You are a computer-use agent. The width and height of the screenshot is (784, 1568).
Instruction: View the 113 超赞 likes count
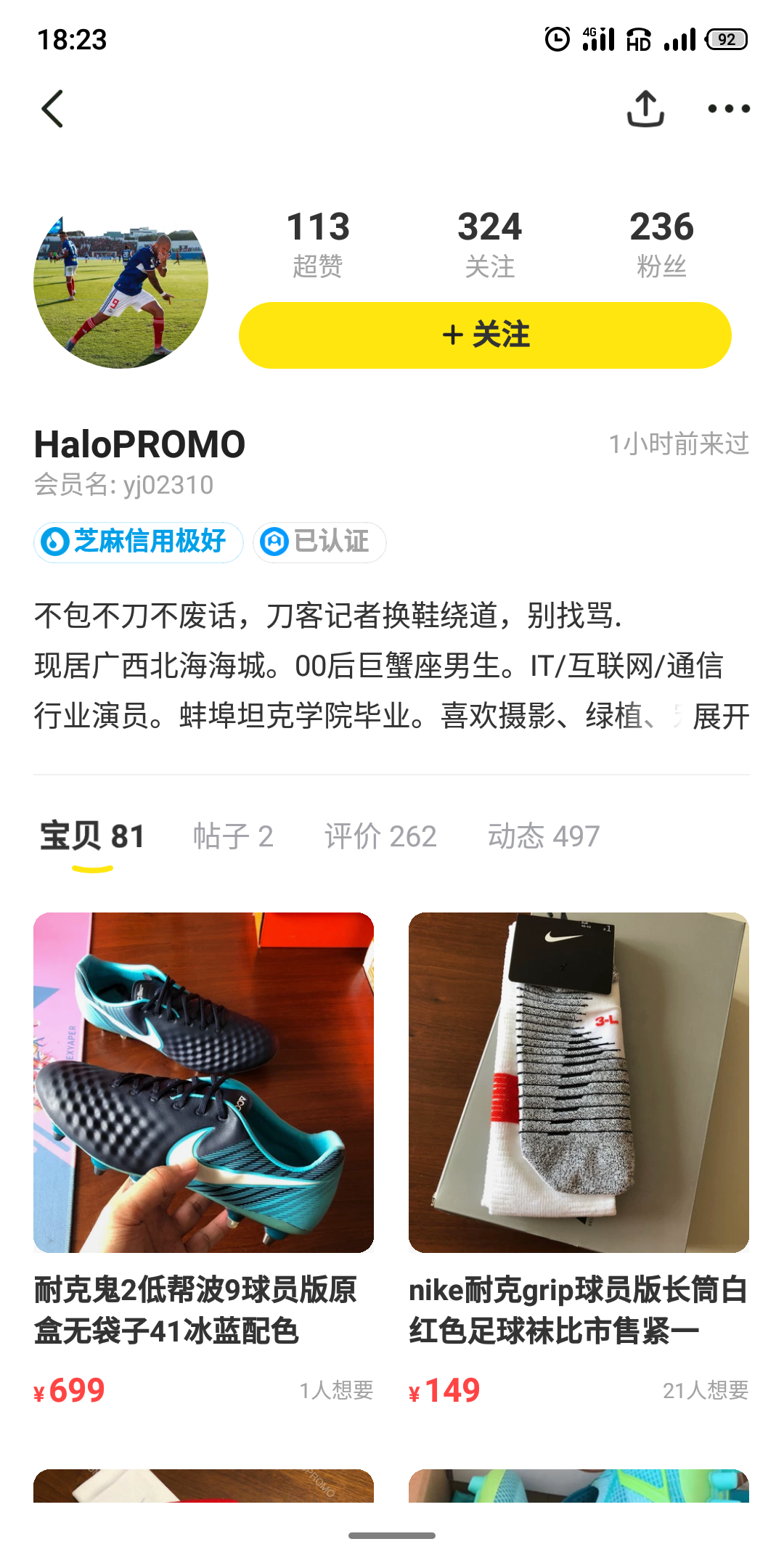[x=318, y=245]
